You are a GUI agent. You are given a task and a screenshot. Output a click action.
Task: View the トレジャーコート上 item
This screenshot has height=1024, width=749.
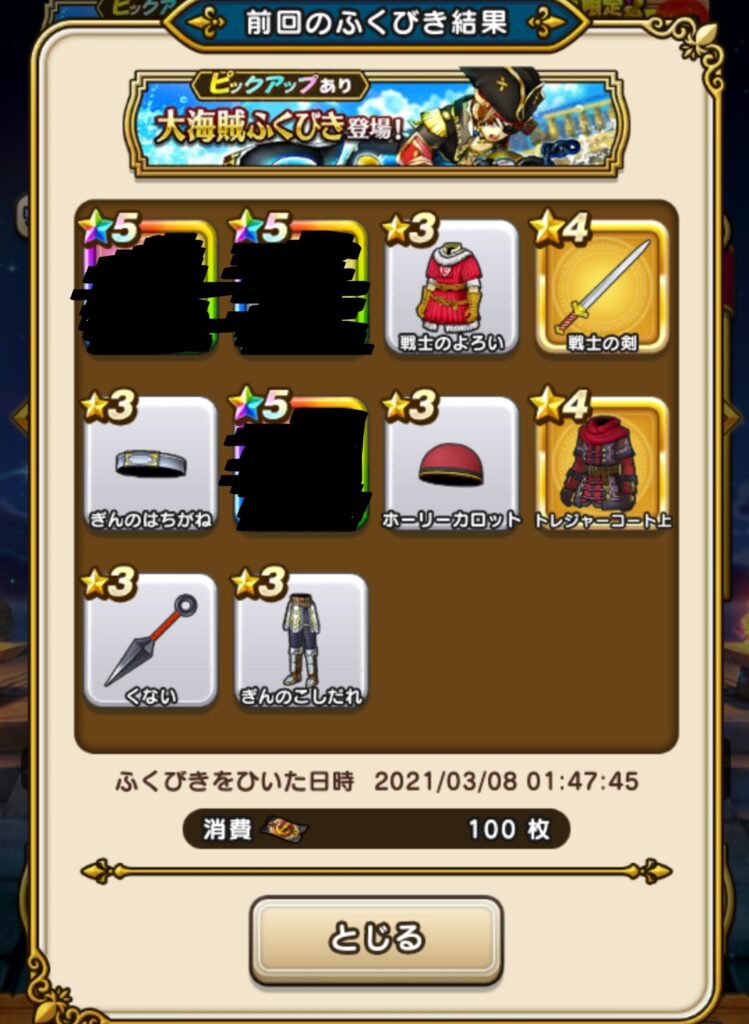coord(601,464)
